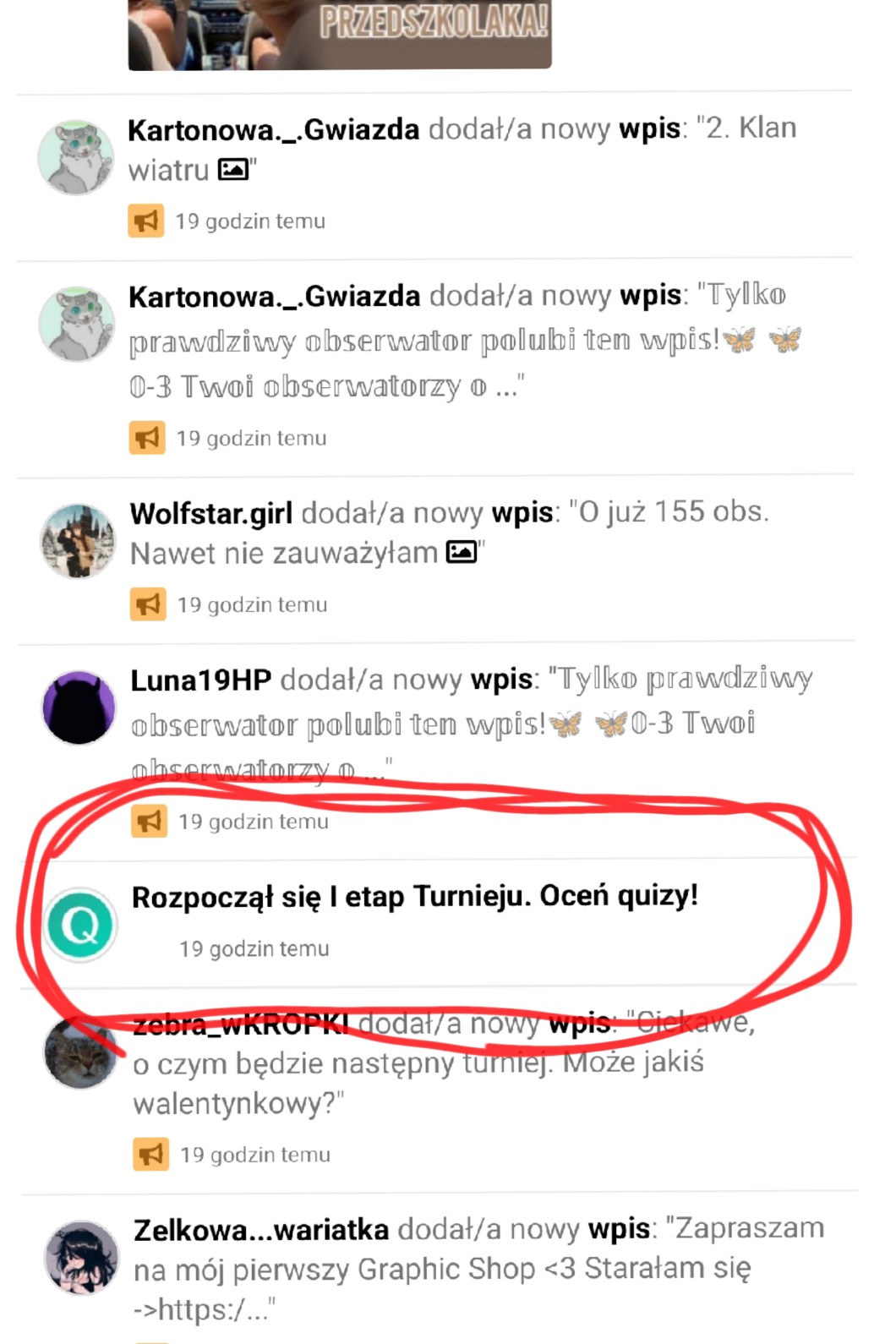
Task: Open Luna19HP's purple avatar
Action: point(79,708)
